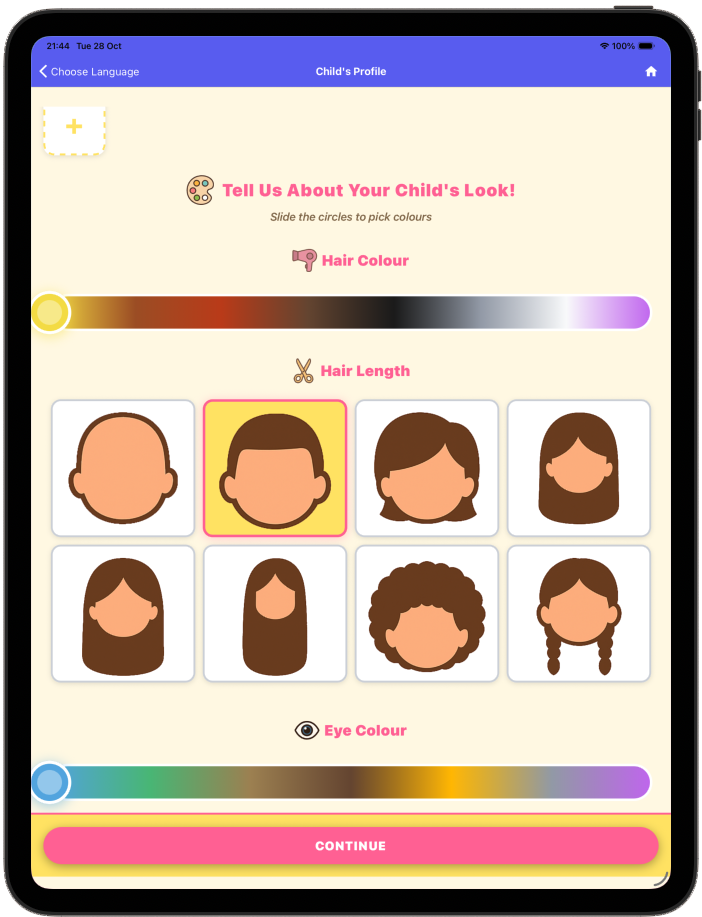This screenshot has height=917, width=702.
Task: Choose the curly hair option
Action: click(x=427, y=614)
